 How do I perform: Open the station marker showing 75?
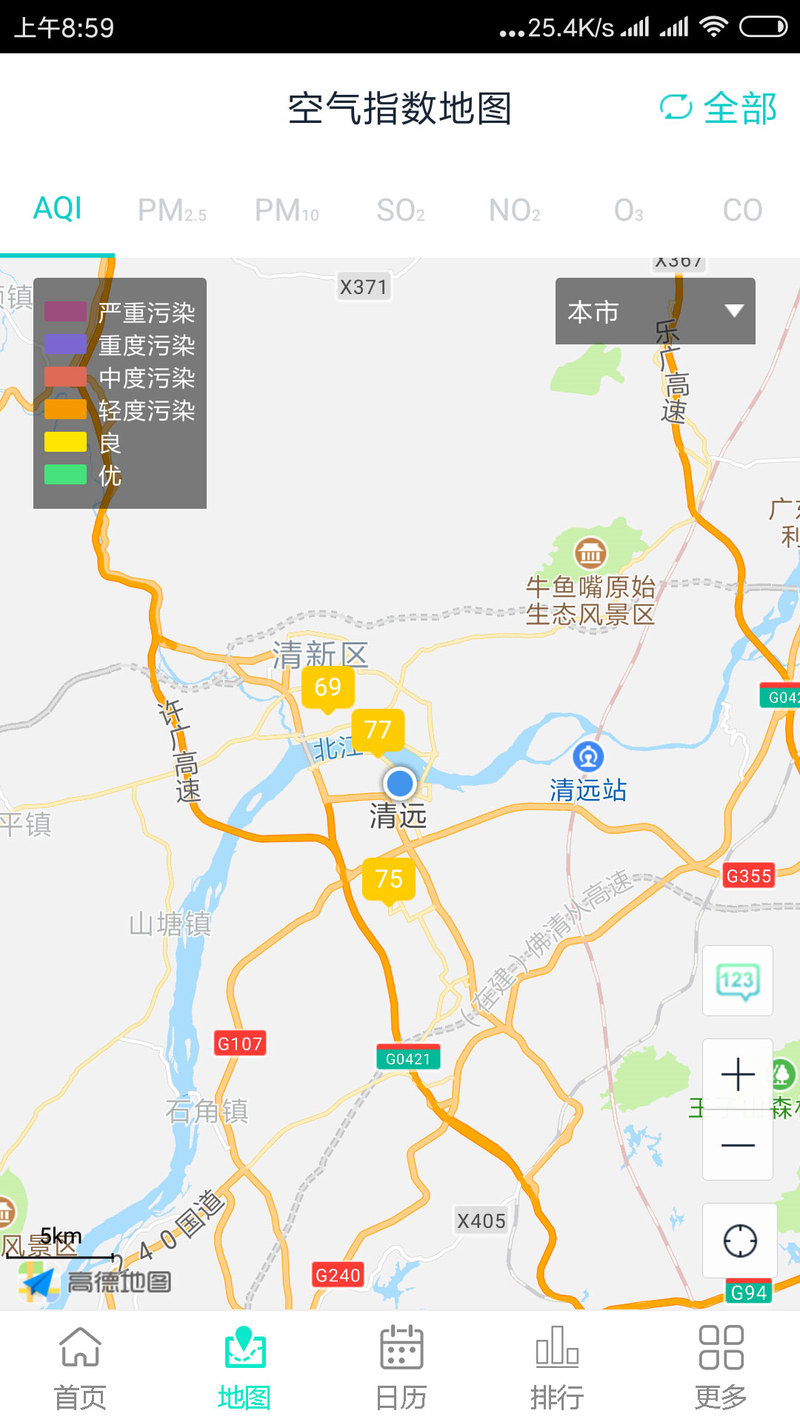[389, 881]
